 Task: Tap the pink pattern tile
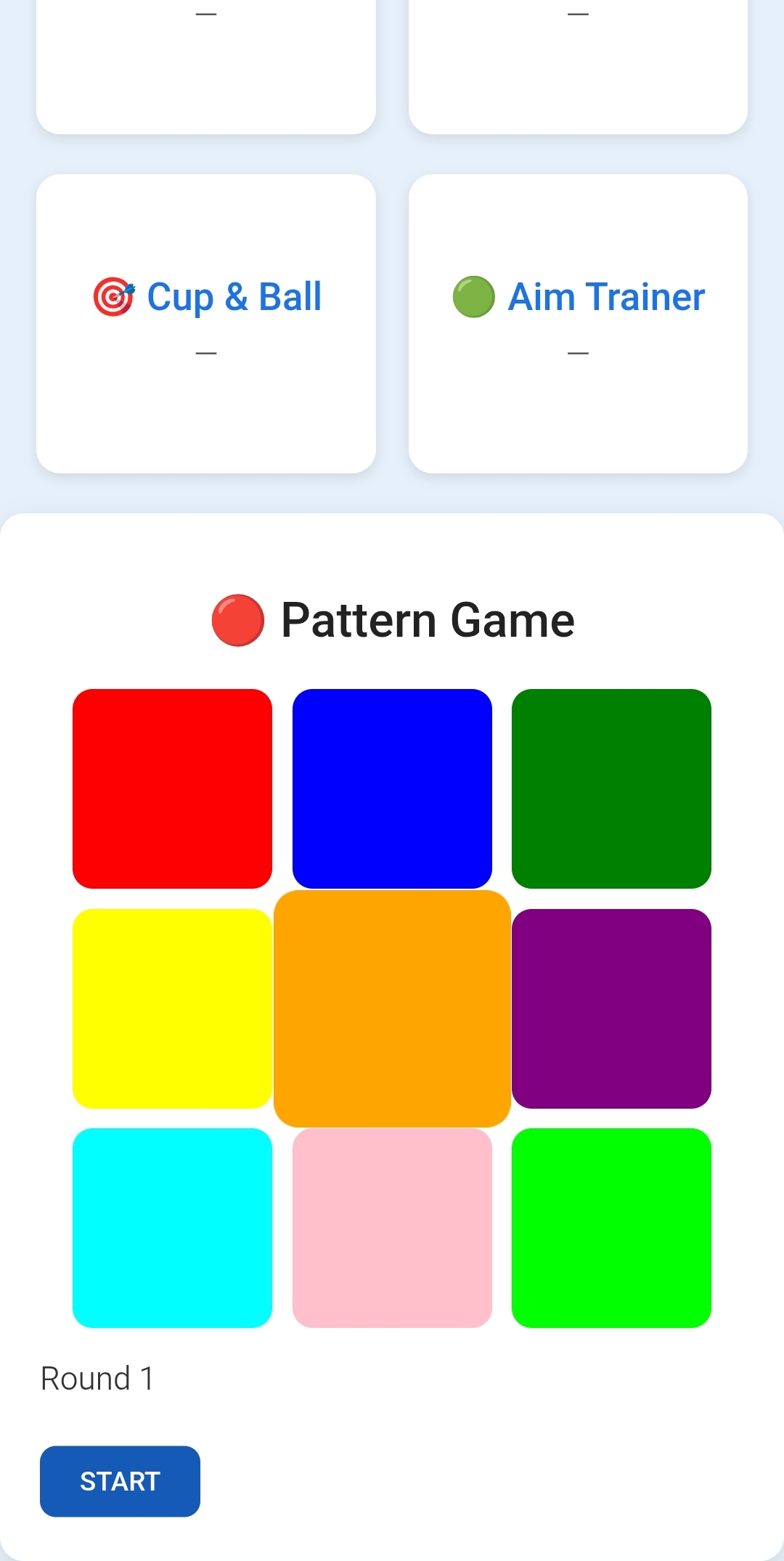pos(392,1228)
